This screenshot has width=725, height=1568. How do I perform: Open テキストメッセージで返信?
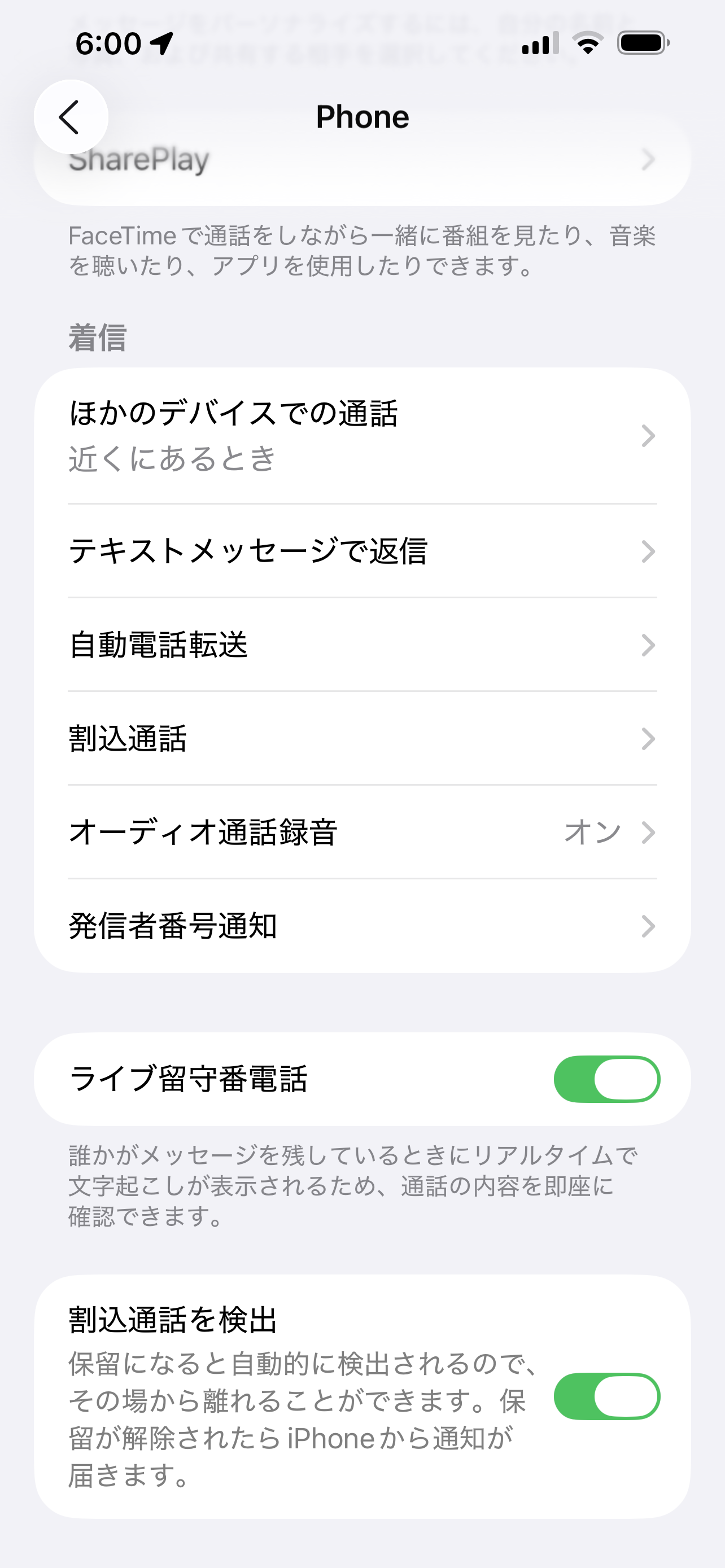click(x=362, y=551)
